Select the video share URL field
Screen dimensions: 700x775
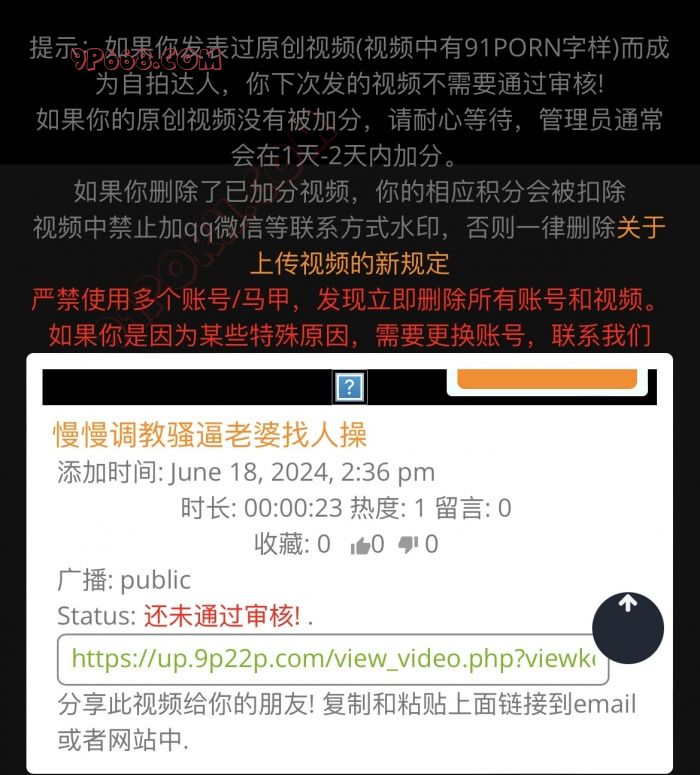coord(332,660)
